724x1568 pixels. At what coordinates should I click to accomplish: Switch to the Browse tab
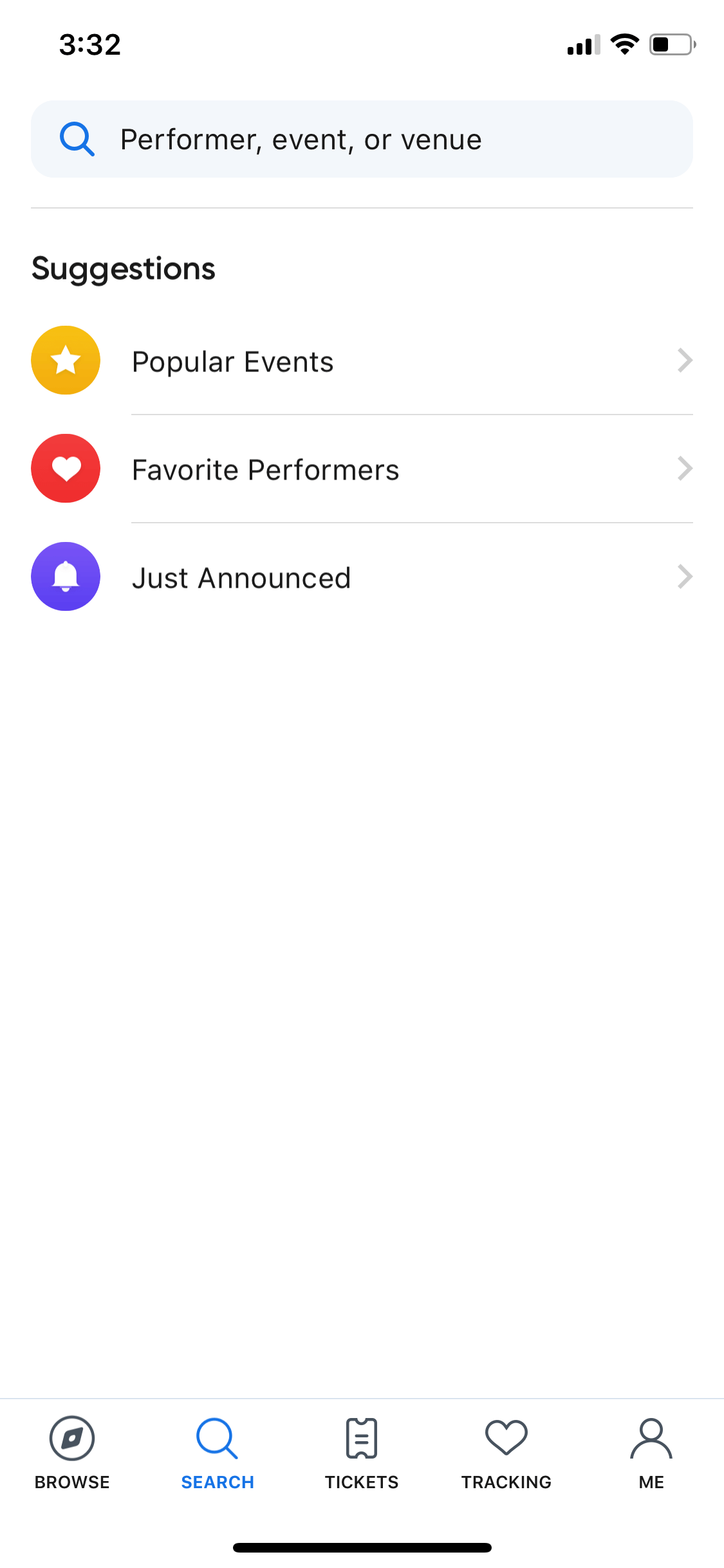(x=72, y=1453)
